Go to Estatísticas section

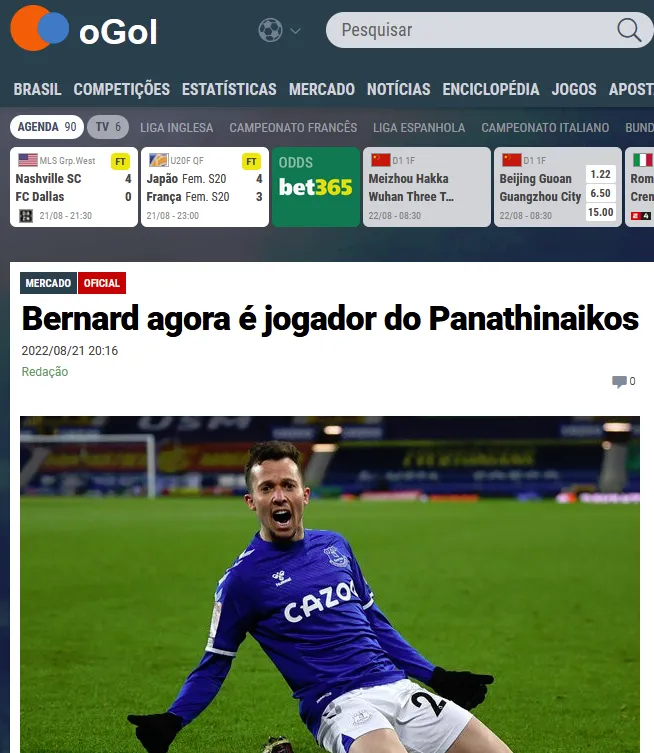[229, 89]
